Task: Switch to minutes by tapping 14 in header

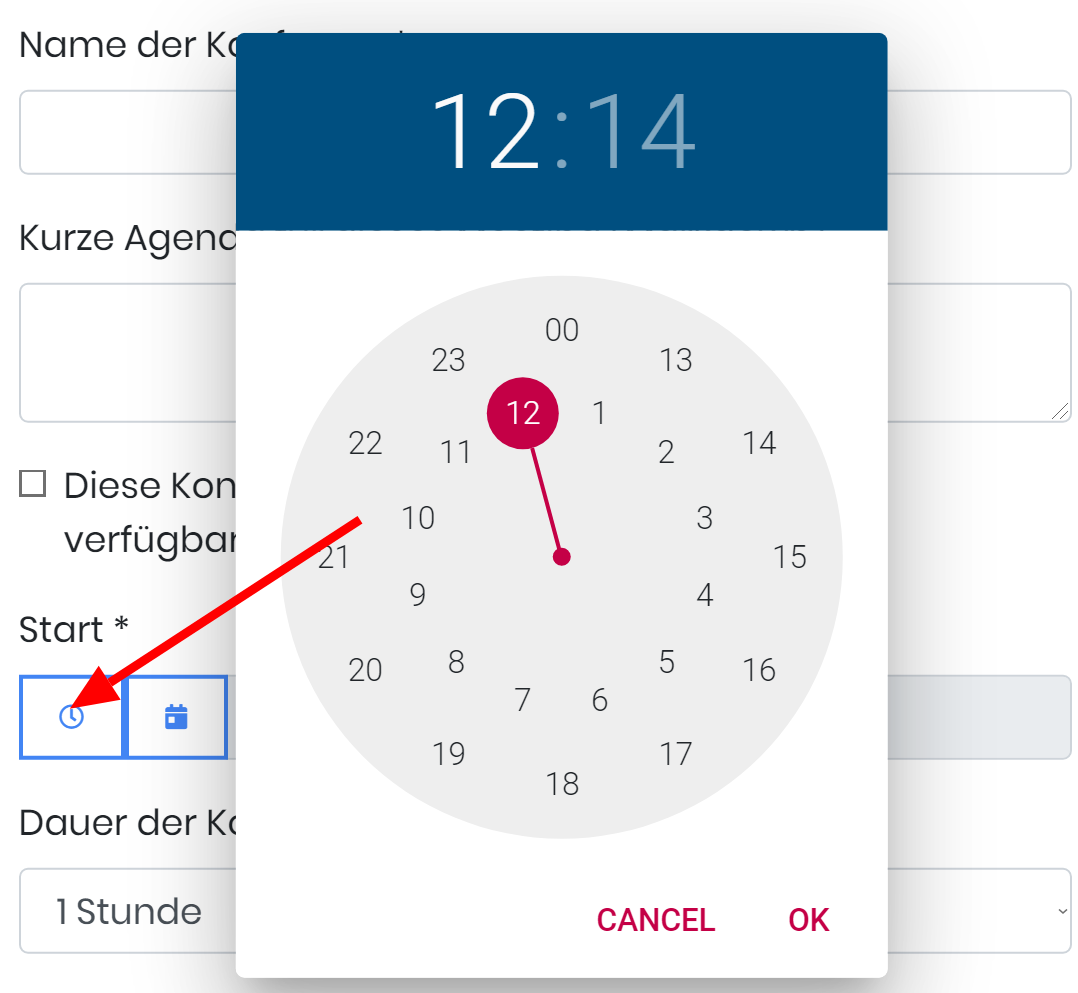Action: [641, 131]
